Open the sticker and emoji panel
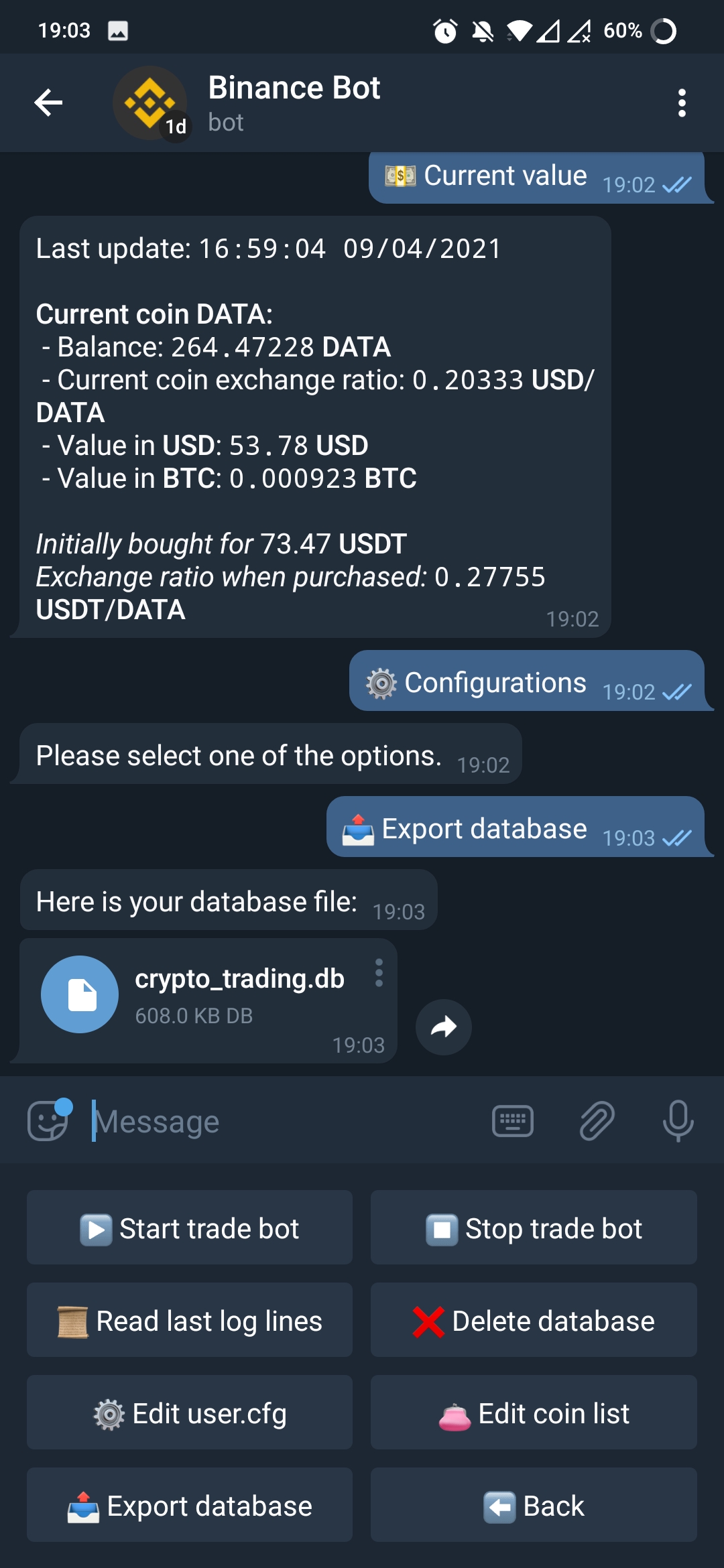724x1568 pixels. [x=48, y=1121]
